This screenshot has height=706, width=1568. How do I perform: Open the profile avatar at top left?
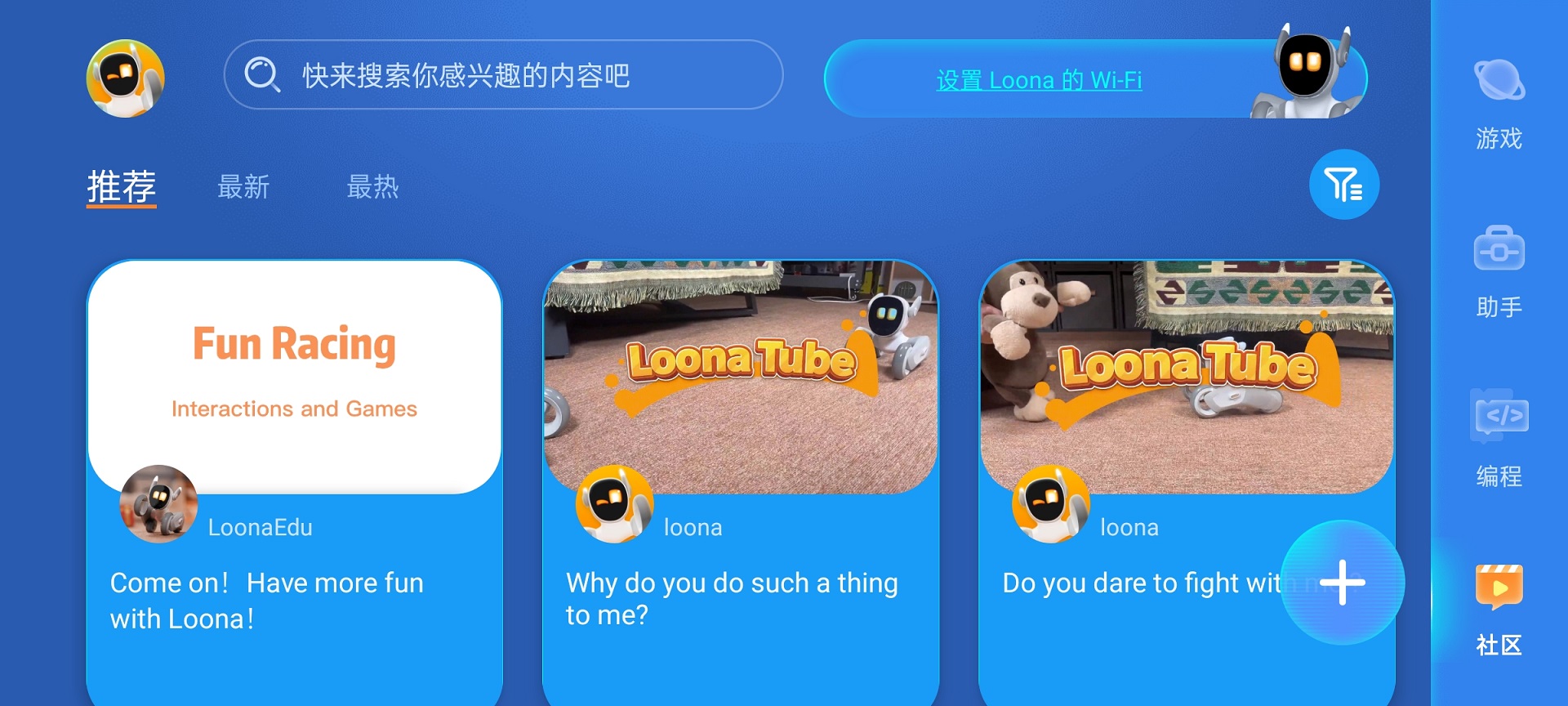pos(125,78)
